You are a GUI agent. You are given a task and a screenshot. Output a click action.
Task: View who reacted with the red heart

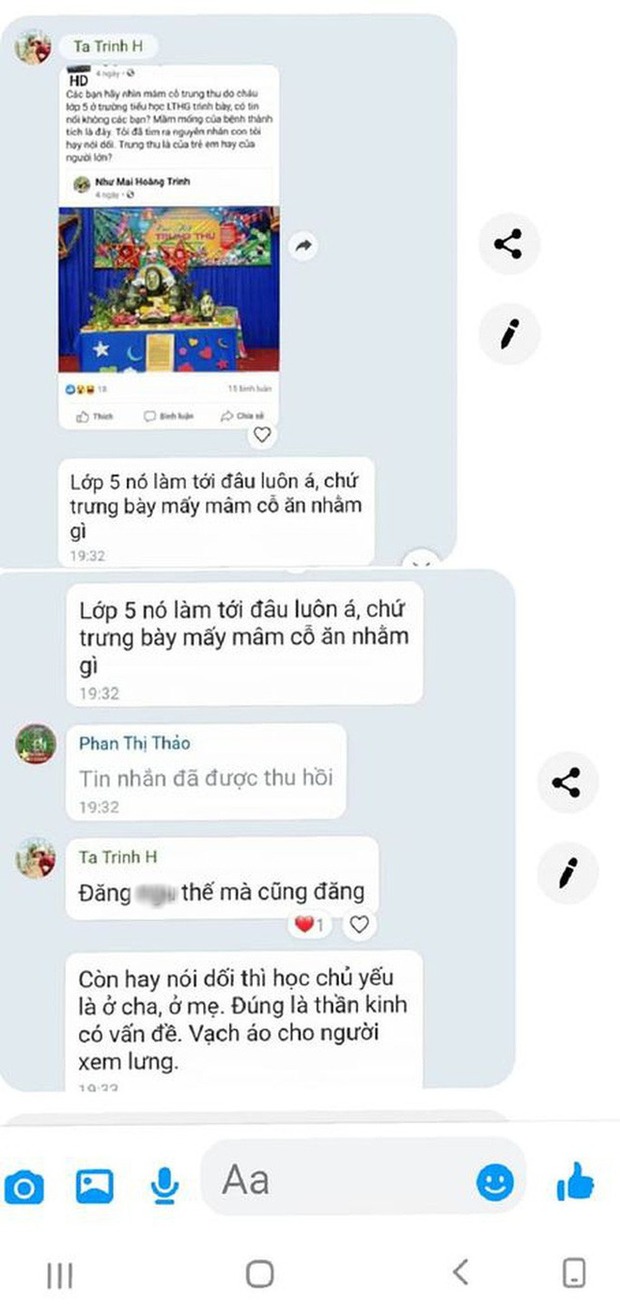(x=308, y=925)
